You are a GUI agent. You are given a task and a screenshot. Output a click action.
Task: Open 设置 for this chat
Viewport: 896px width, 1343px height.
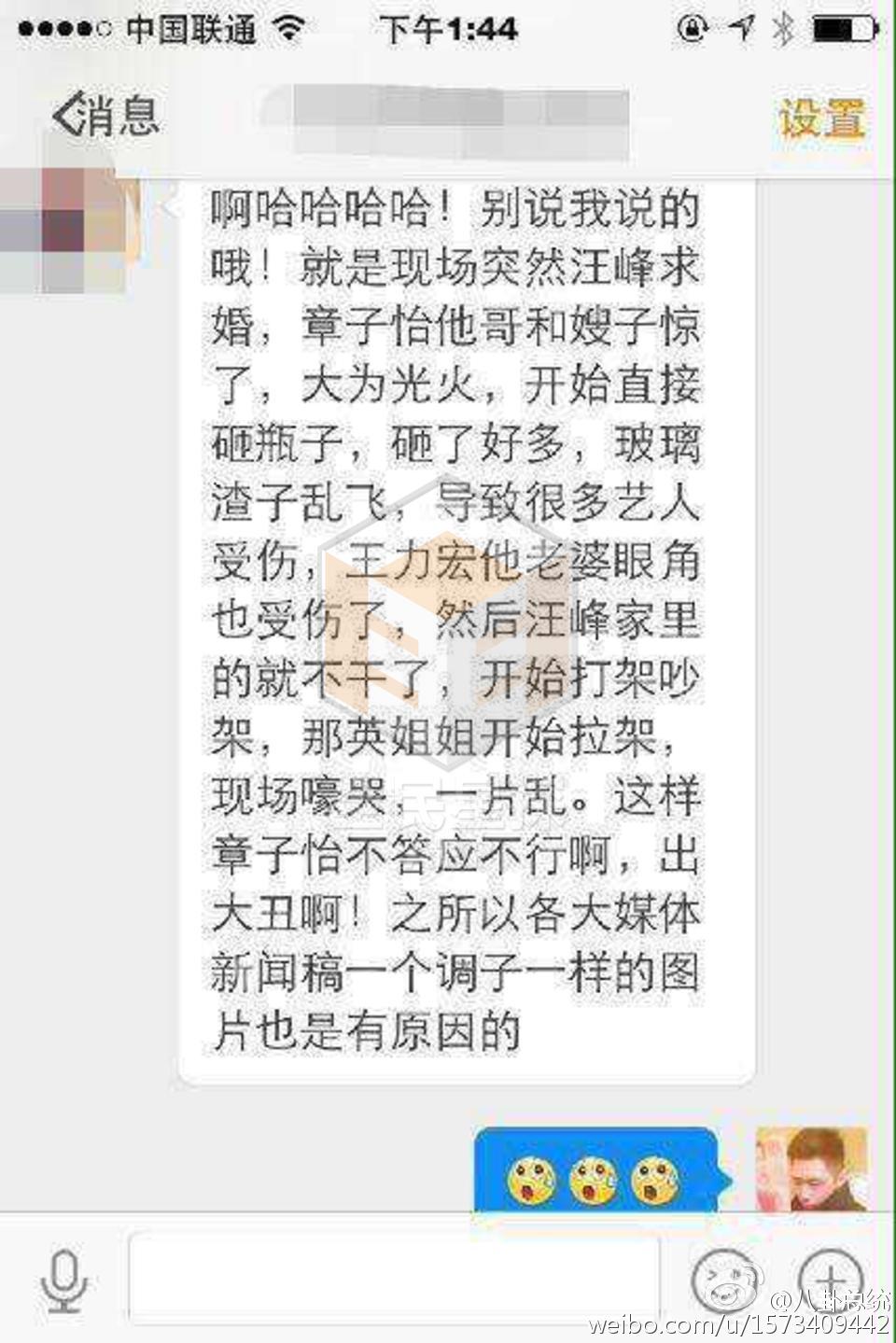pyautogui.click(x=821, y=119)
